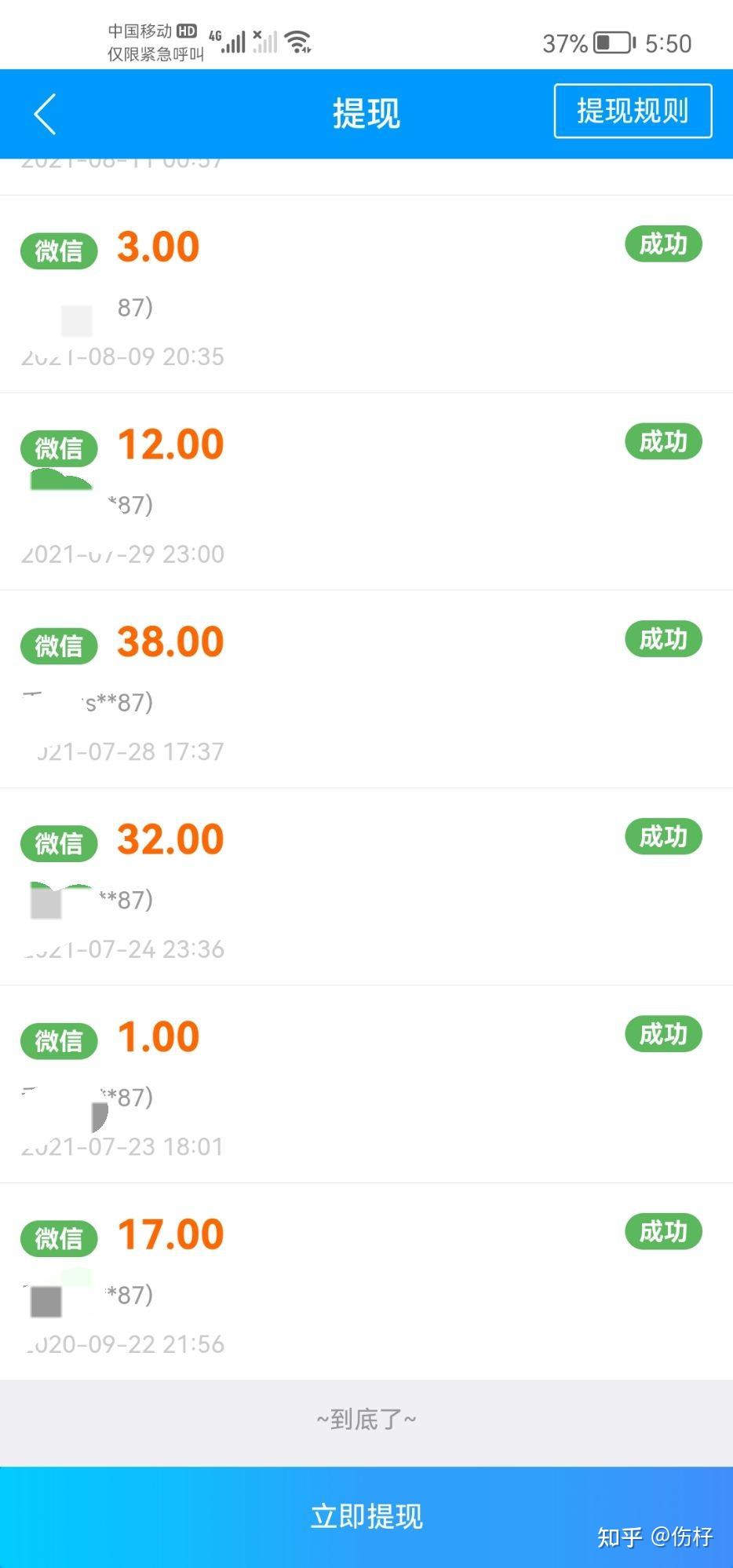
Task: Open the 提现规则 rules
Action: coord(633,111)
